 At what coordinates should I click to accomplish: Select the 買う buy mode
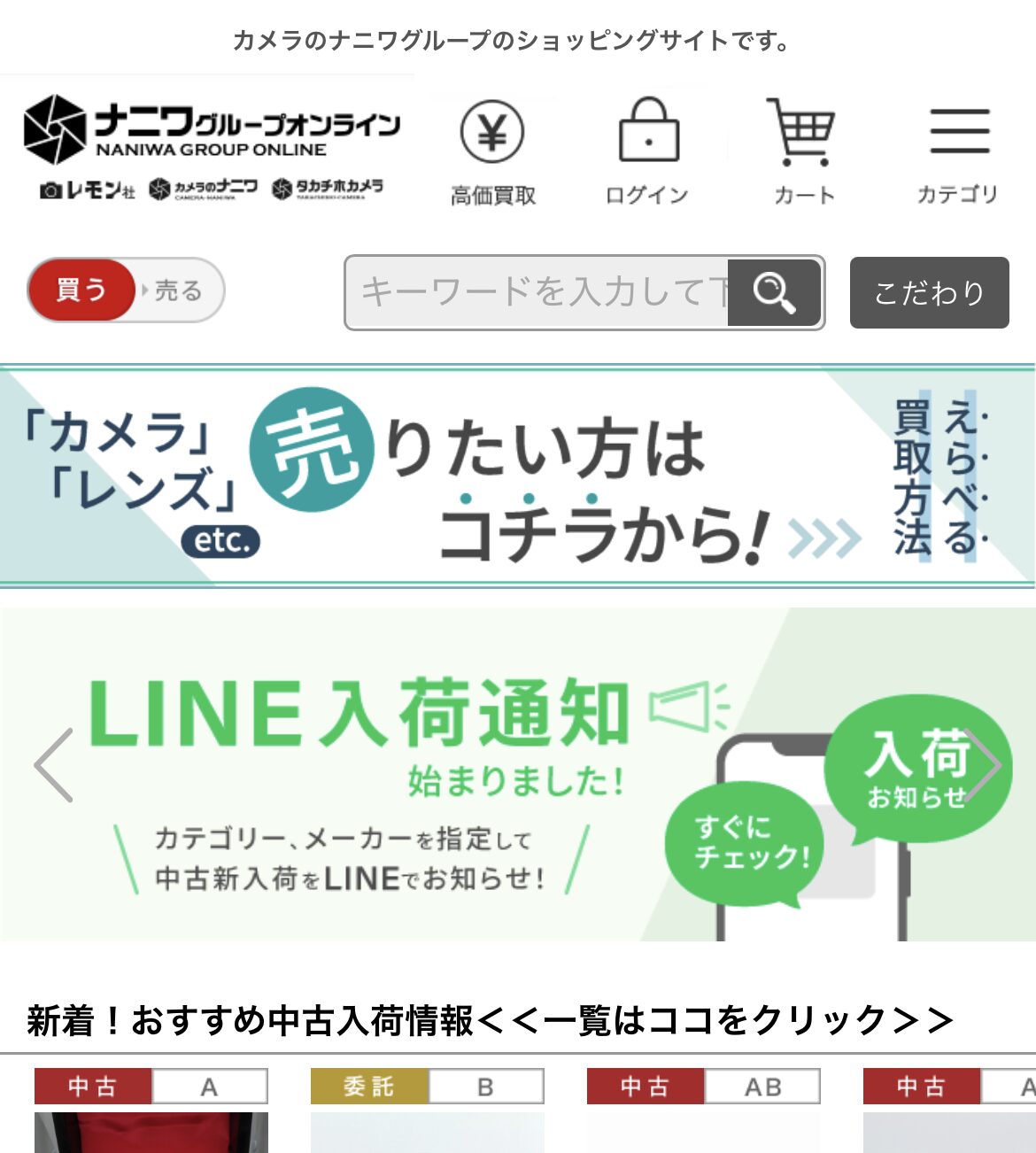click(81, 290)
